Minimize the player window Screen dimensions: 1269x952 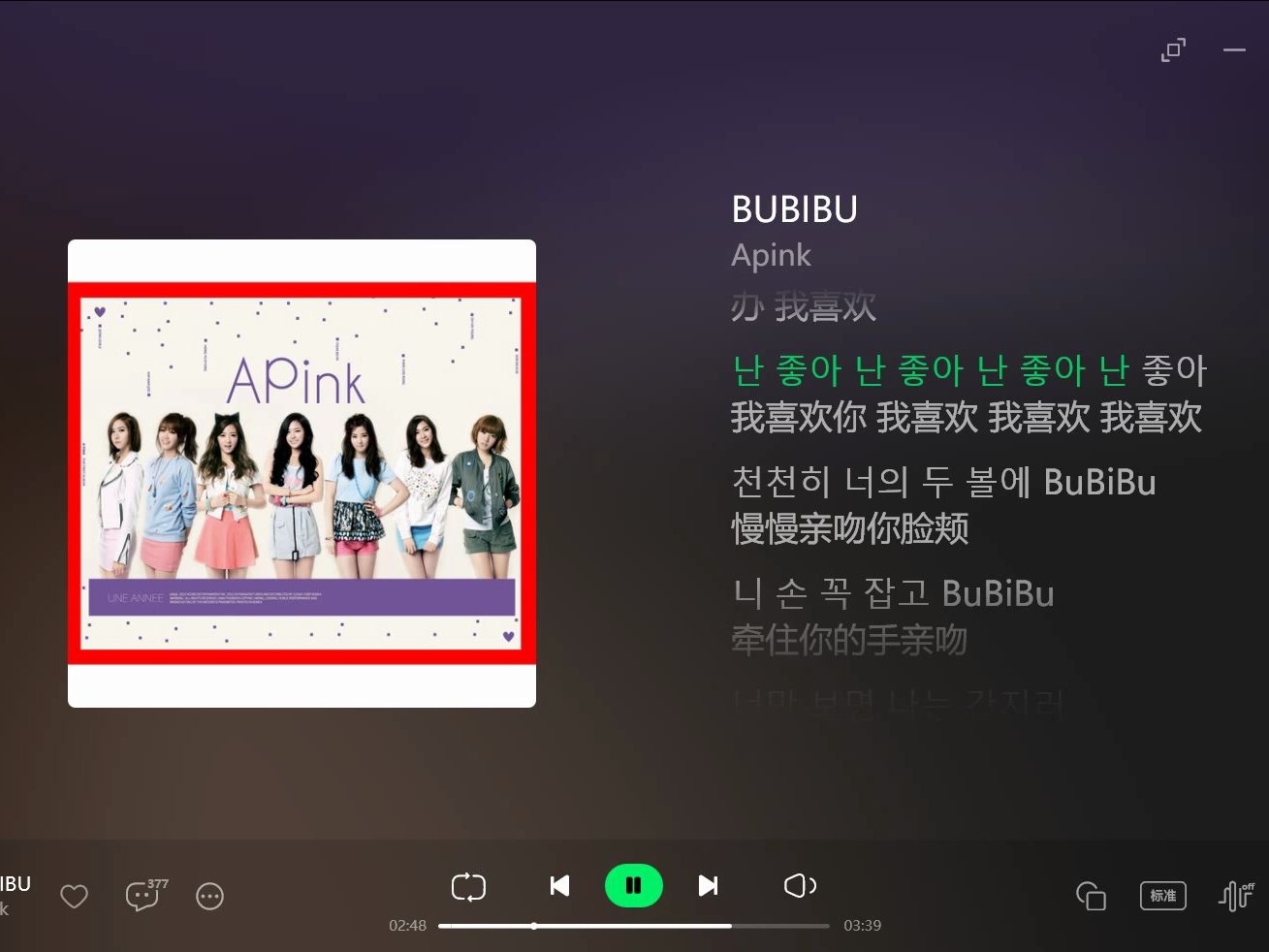click(x=1234, y=50)
